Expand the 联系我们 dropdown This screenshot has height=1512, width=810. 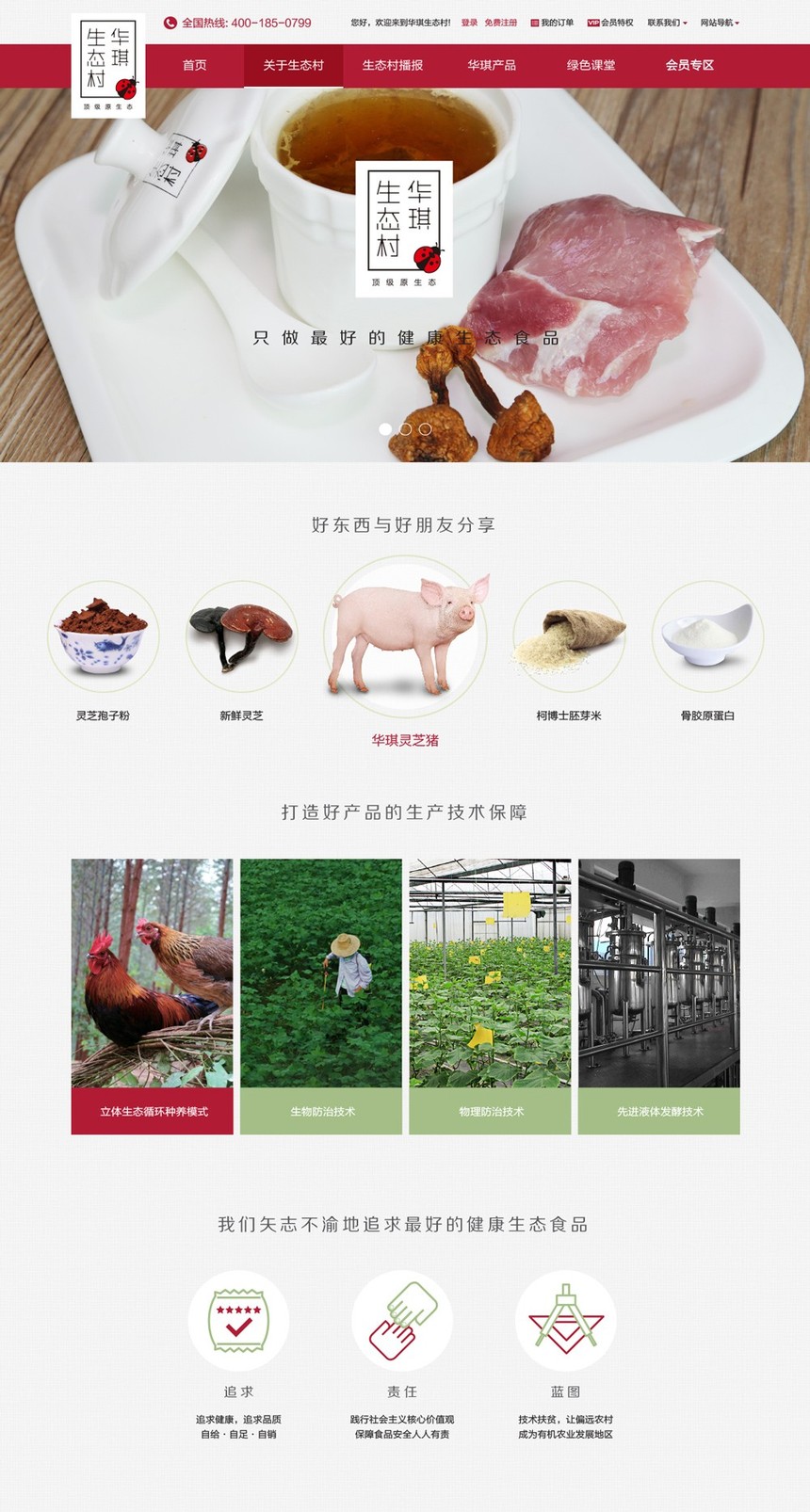pyautogui.click(x=667, y=23)
